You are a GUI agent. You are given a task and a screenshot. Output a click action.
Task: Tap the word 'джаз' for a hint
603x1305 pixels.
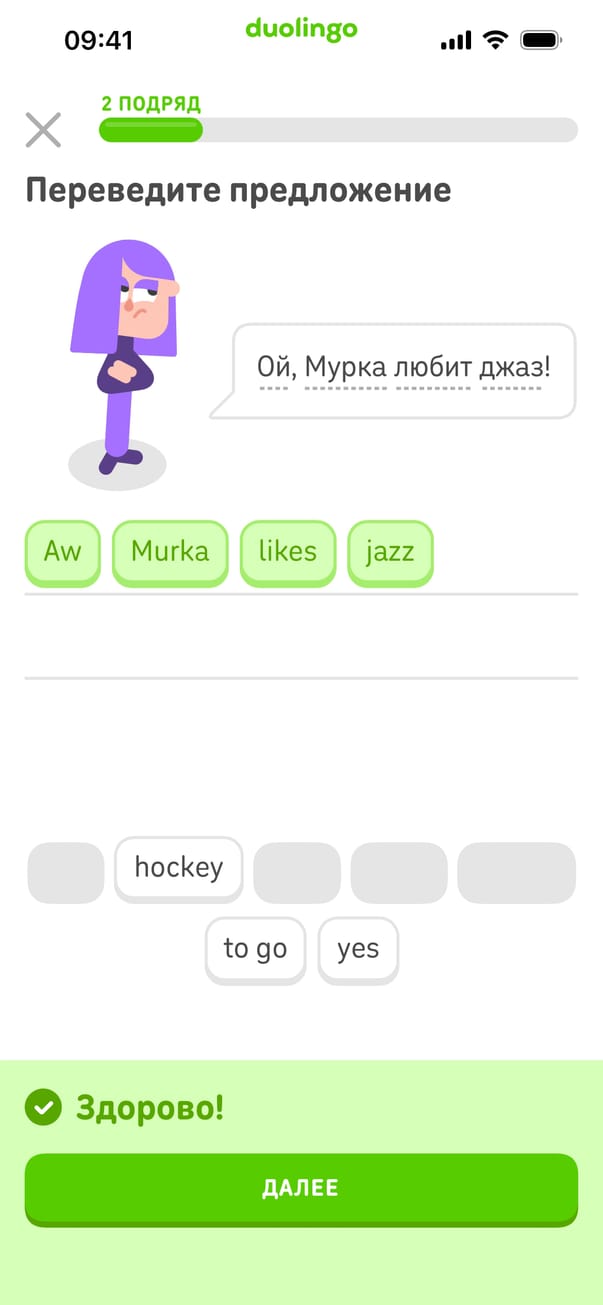point(512,369)
